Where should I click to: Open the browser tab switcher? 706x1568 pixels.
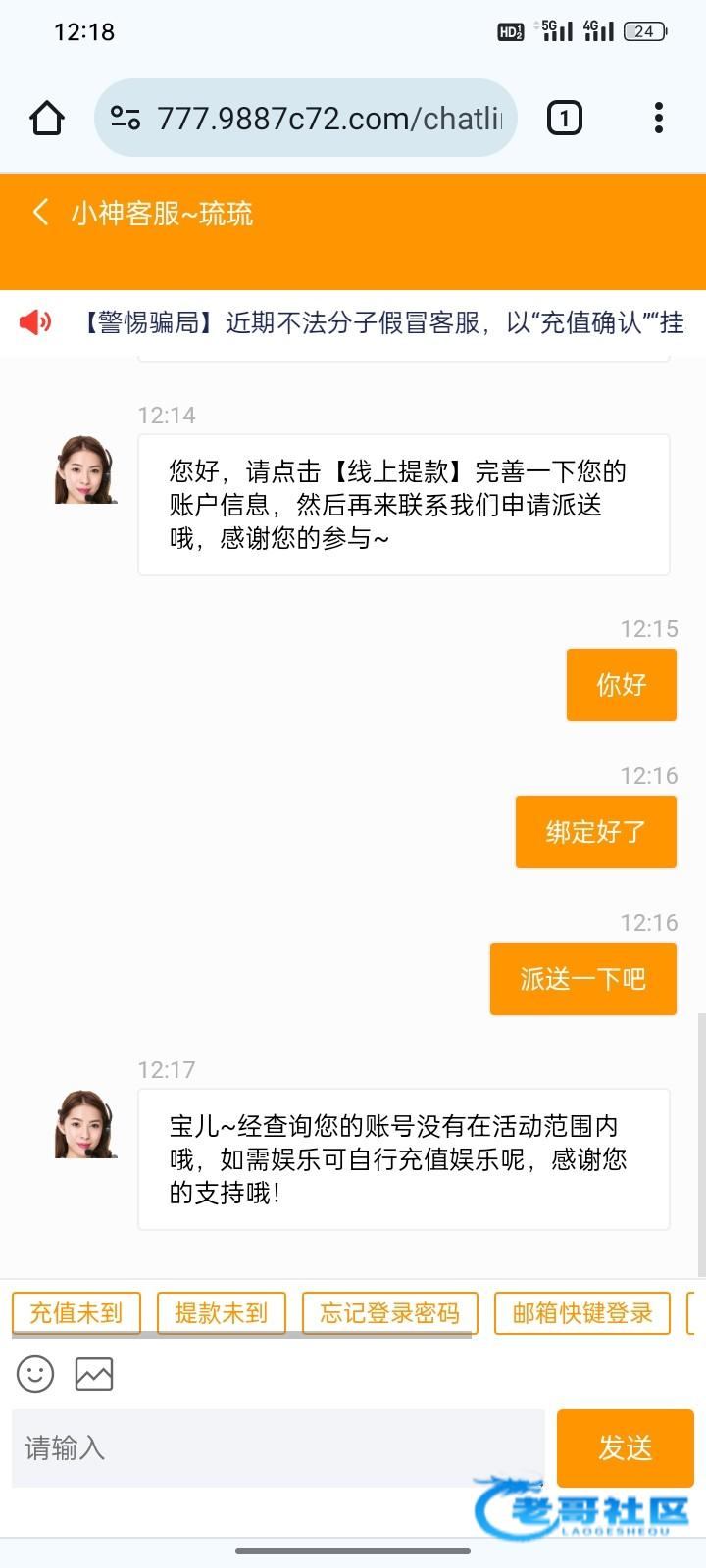pos(564,119)
